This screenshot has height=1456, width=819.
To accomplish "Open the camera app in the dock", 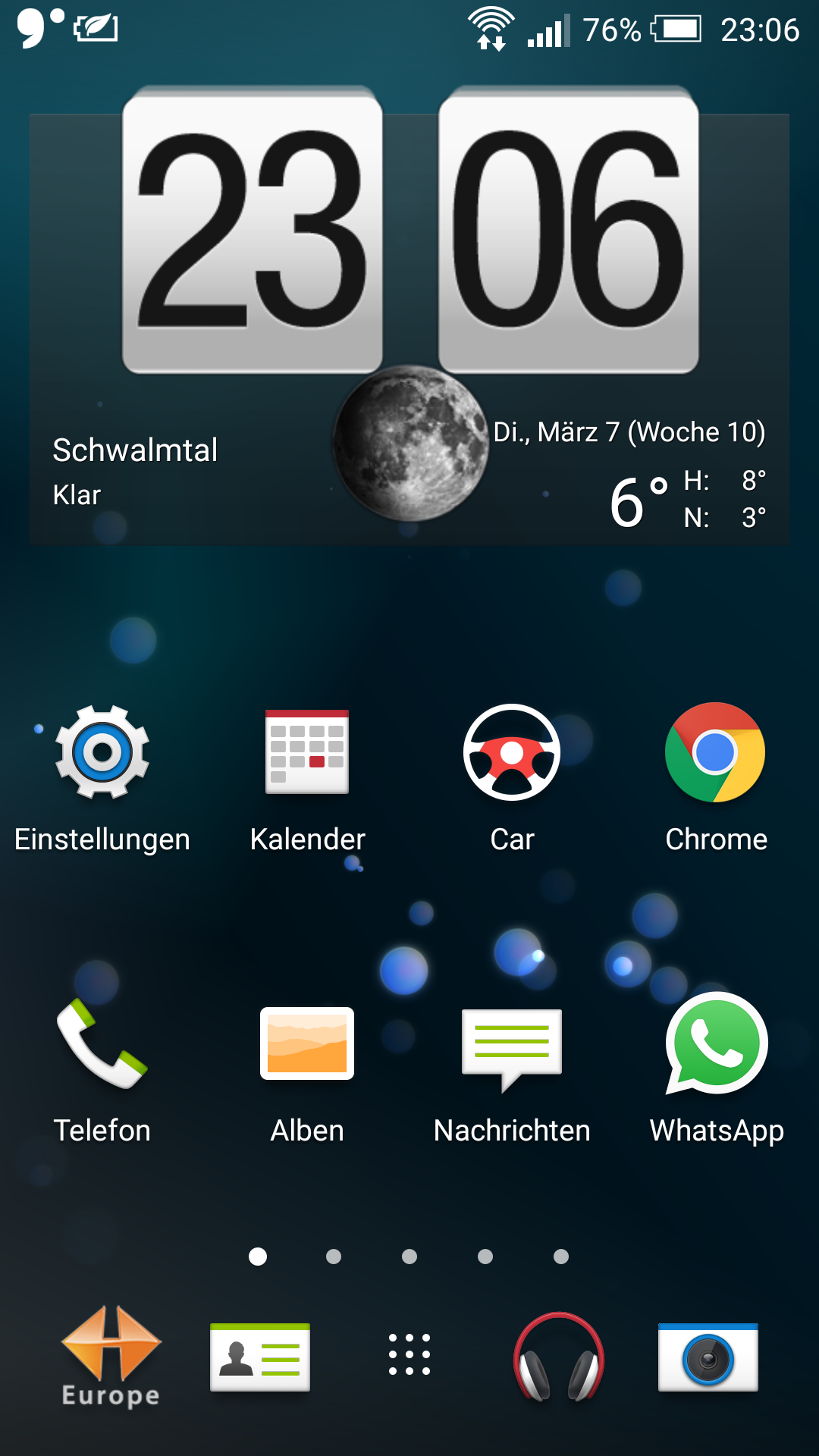I will 708,1357.
